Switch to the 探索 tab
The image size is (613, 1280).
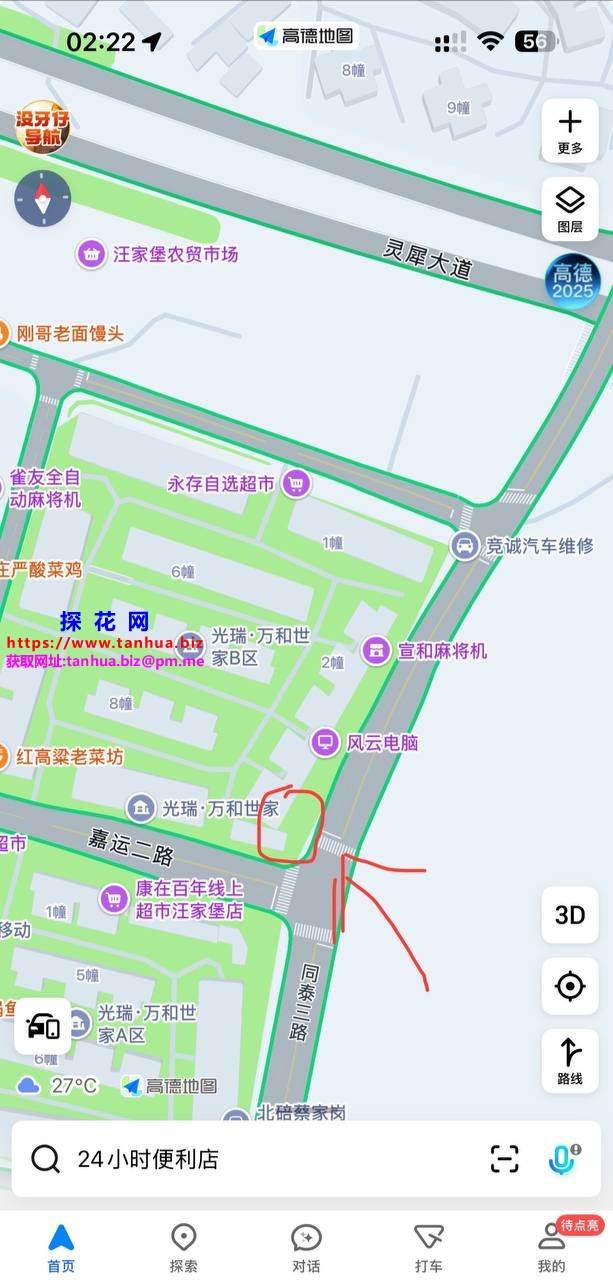(x=184, y=1247)
